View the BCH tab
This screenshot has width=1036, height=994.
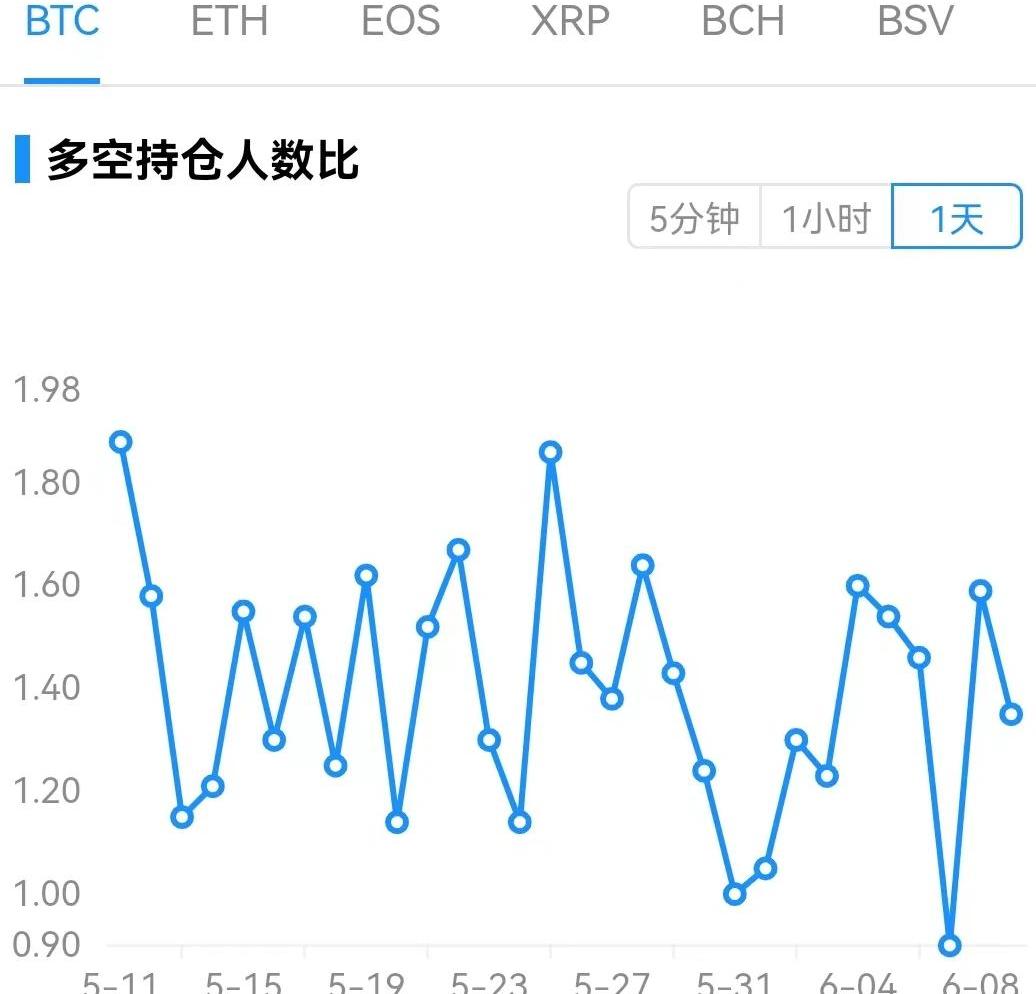click(742, 22)
